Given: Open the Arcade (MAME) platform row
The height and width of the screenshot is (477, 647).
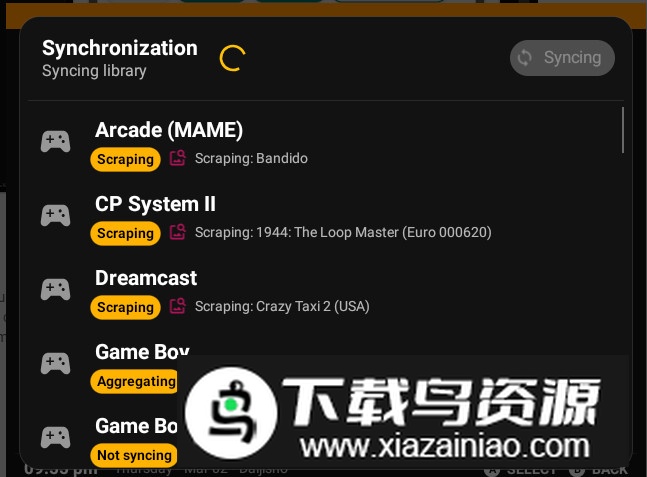Looking at the screenshot, I should (300, 143).
